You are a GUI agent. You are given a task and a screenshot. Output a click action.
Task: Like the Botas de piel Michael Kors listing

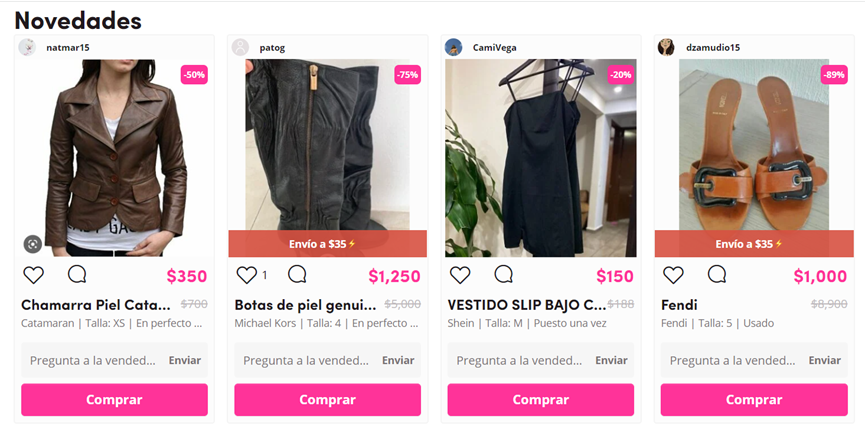tap(246, 275)
